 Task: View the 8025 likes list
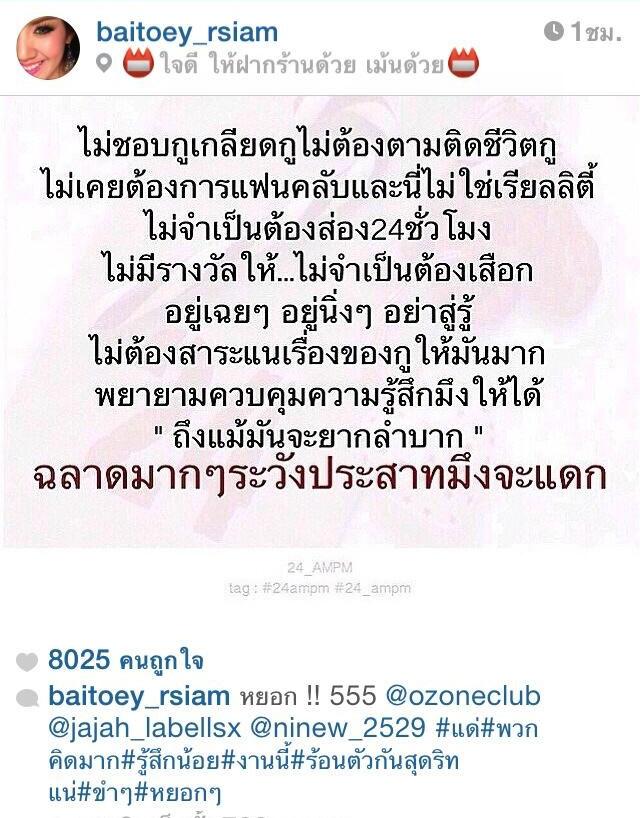(x=125, y=660)
